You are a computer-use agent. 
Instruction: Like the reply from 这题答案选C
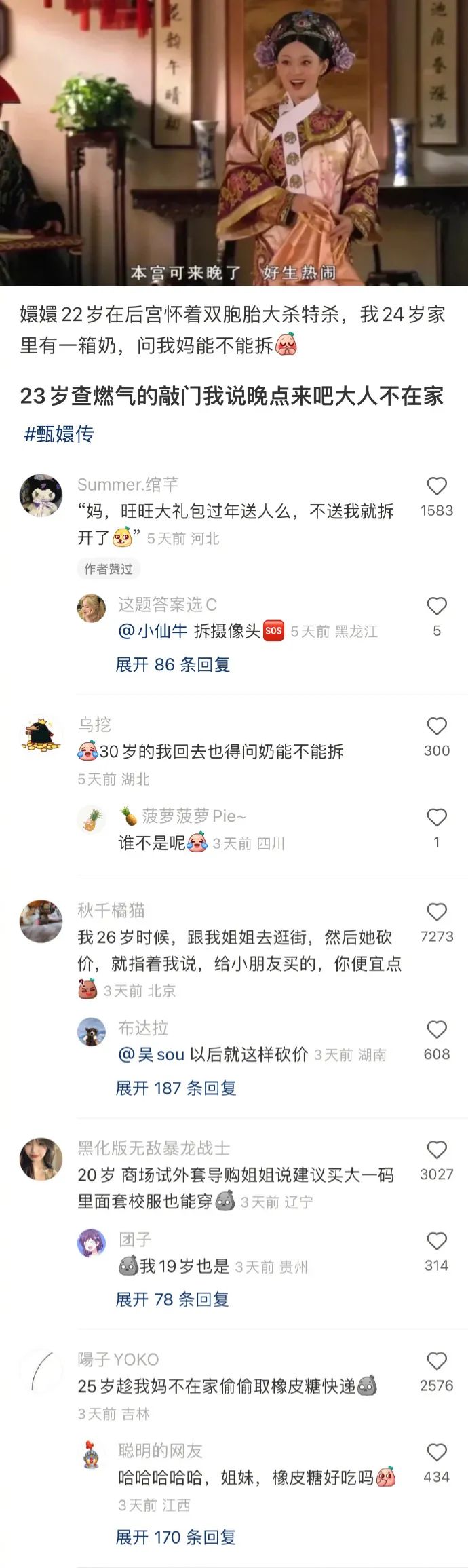point(436,607)
